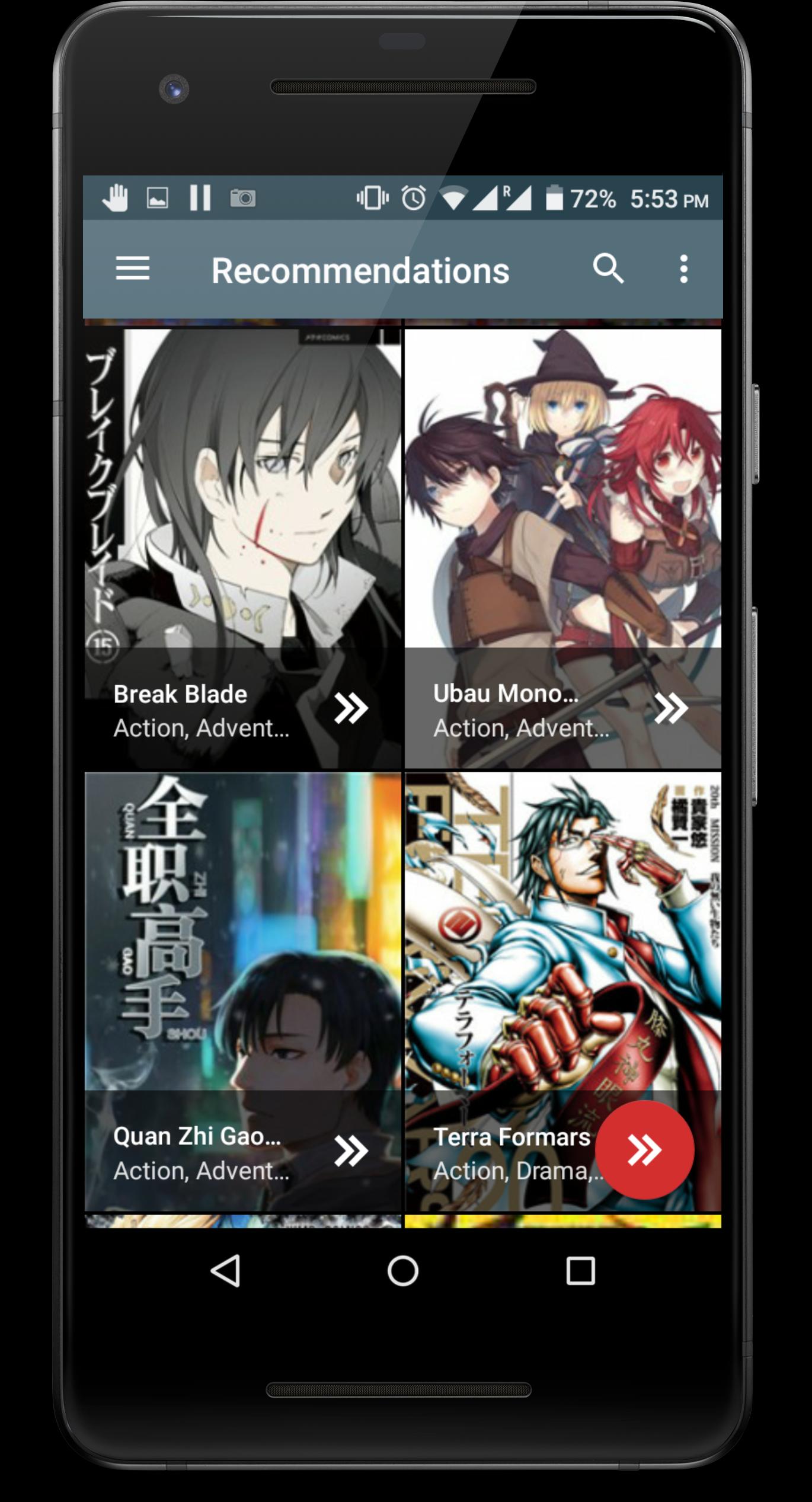Tap the double-arrow on Ubau Mono
Viewport: 812px width, 1502px height.
pos(670,708)
